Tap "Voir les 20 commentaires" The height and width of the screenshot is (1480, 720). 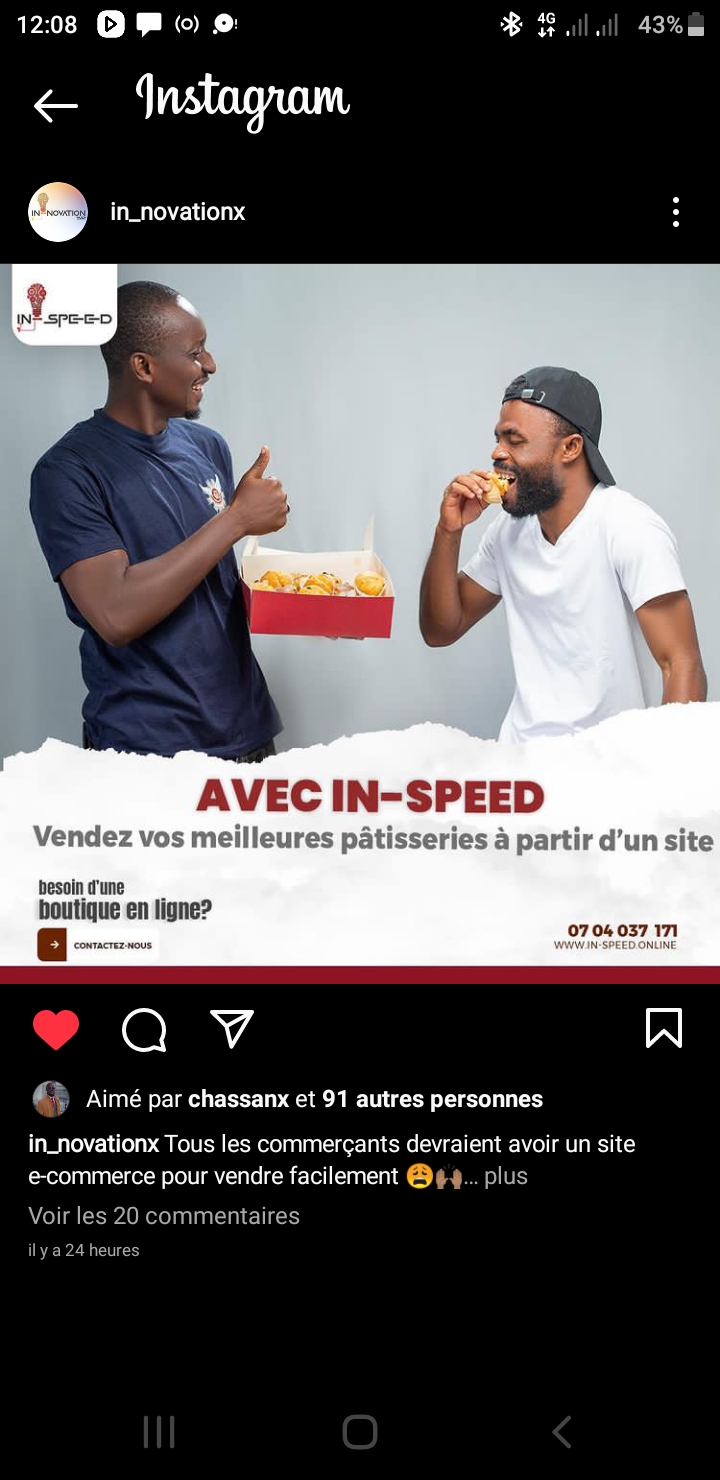click(164, 1216)
